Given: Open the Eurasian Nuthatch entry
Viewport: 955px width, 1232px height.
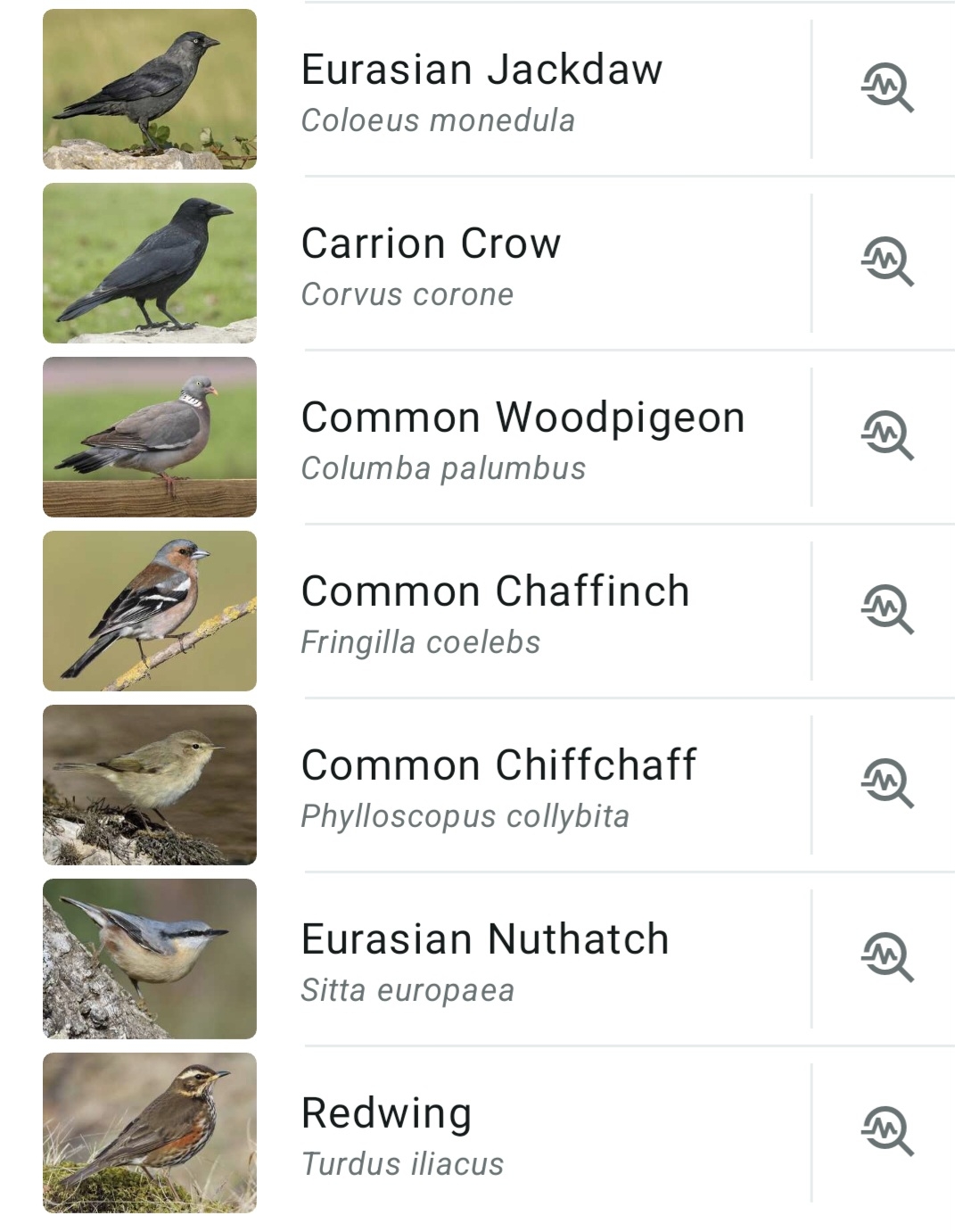Looking at the screenshot, I should 485,959.
